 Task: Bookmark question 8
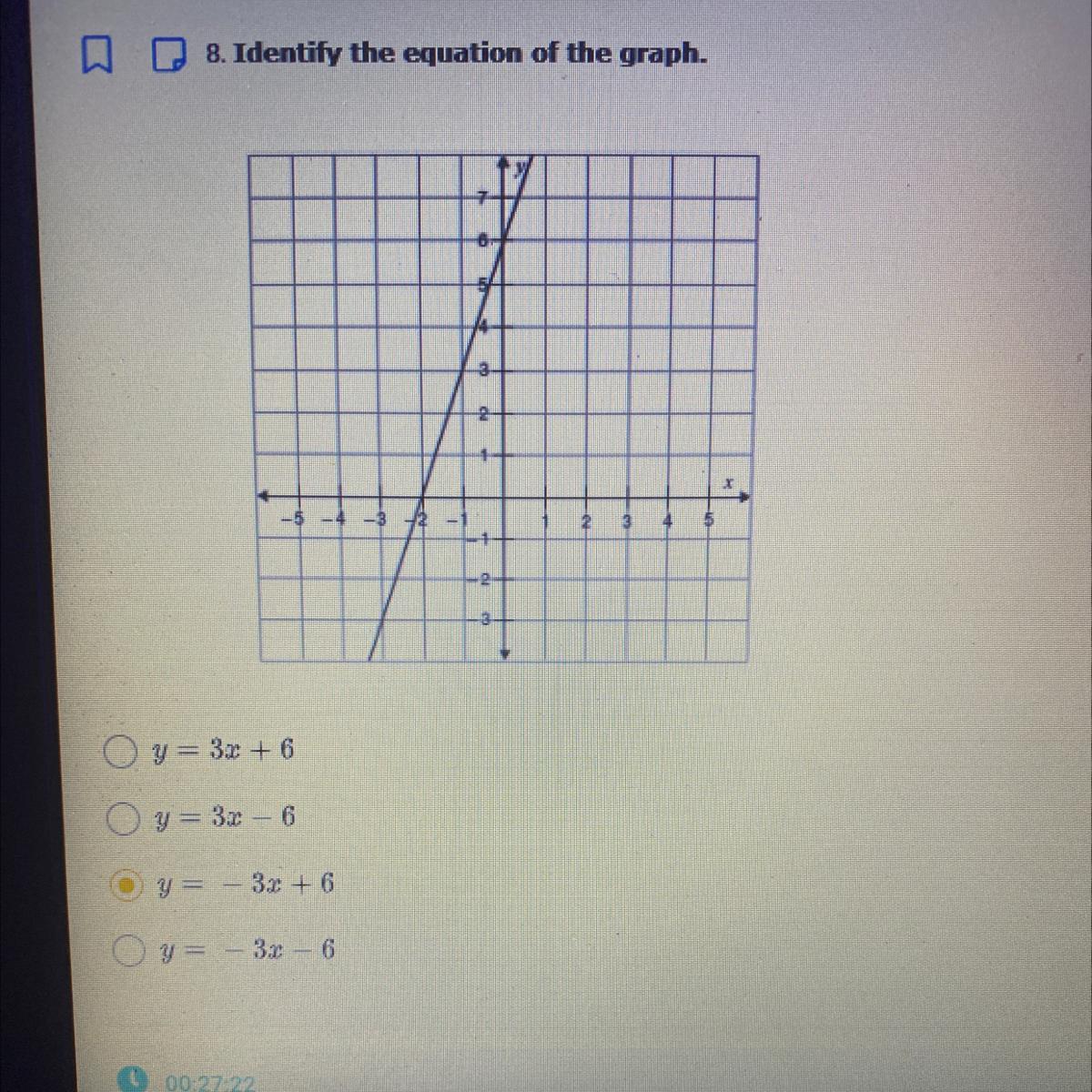point(96,56)
